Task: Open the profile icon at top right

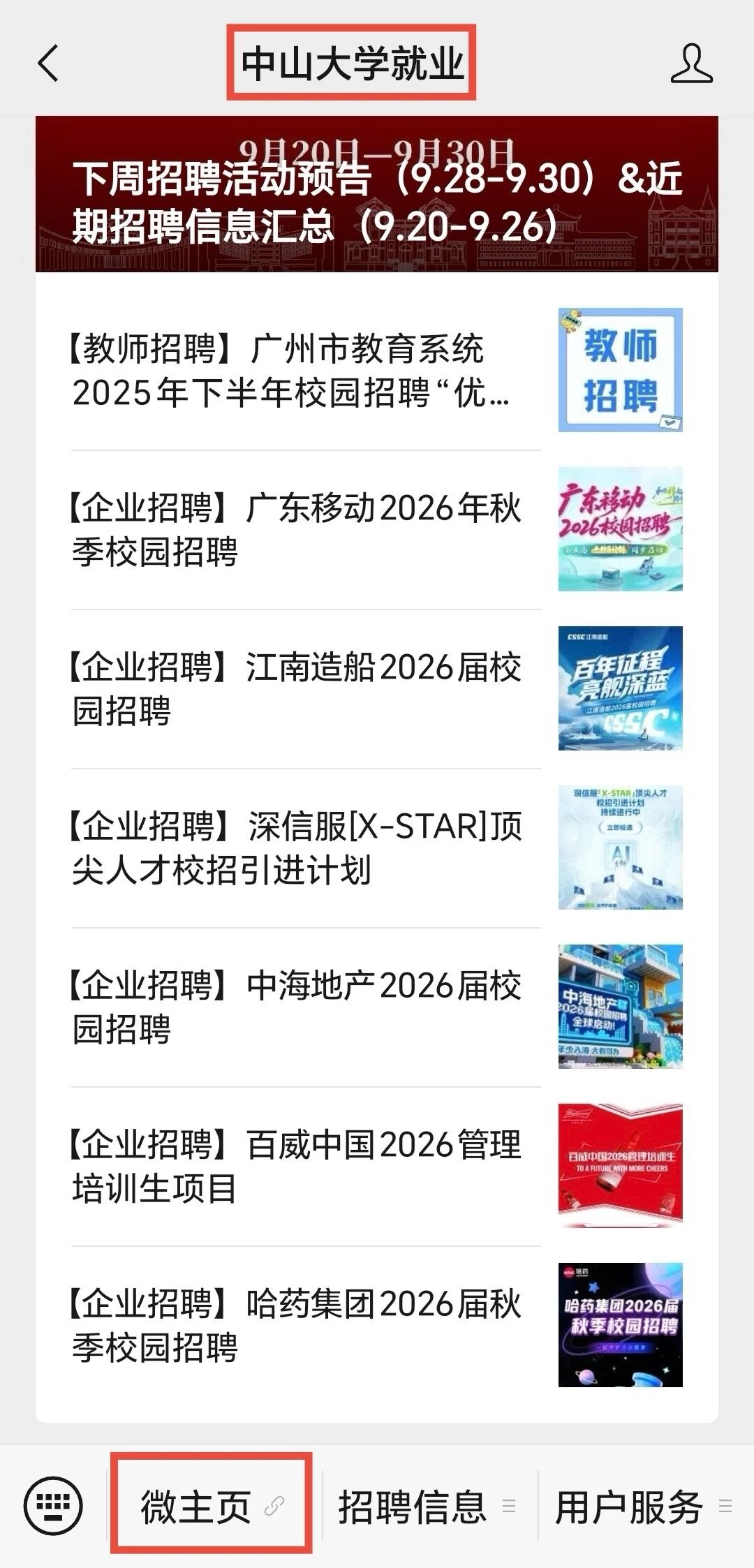Action: coord(690,66)
